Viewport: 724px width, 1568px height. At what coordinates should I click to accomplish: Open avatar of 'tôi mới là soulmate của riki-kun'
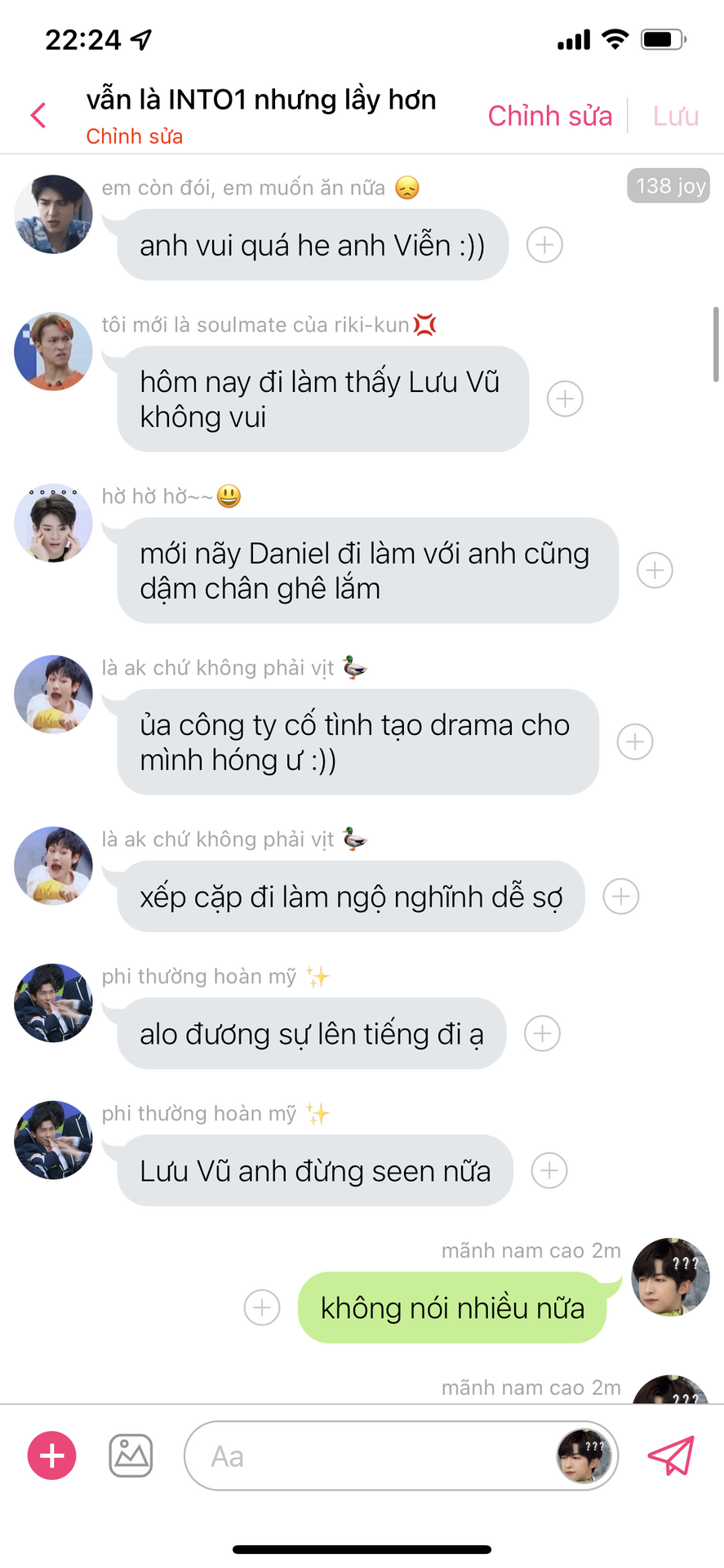pyautogui.click(x=53, y=351)
